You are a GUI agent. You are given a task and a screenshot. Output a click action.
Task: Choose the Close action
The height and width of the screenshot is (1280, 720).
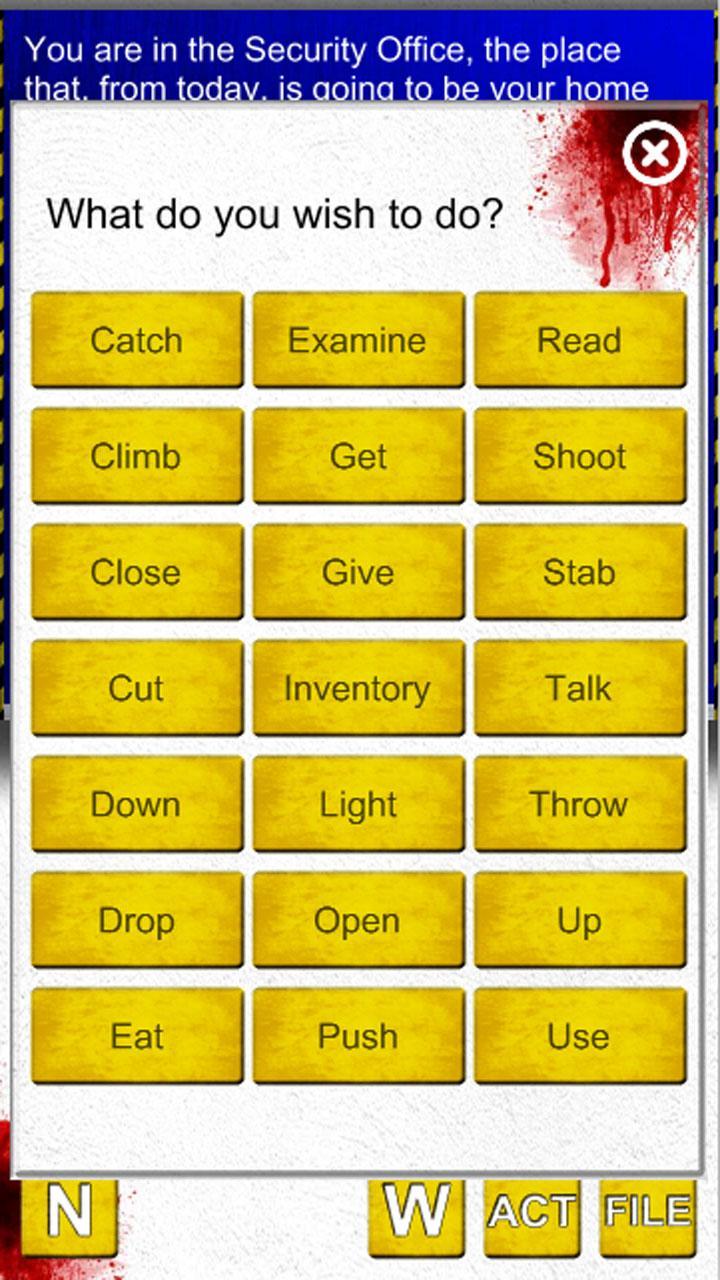tap(137, 572)
